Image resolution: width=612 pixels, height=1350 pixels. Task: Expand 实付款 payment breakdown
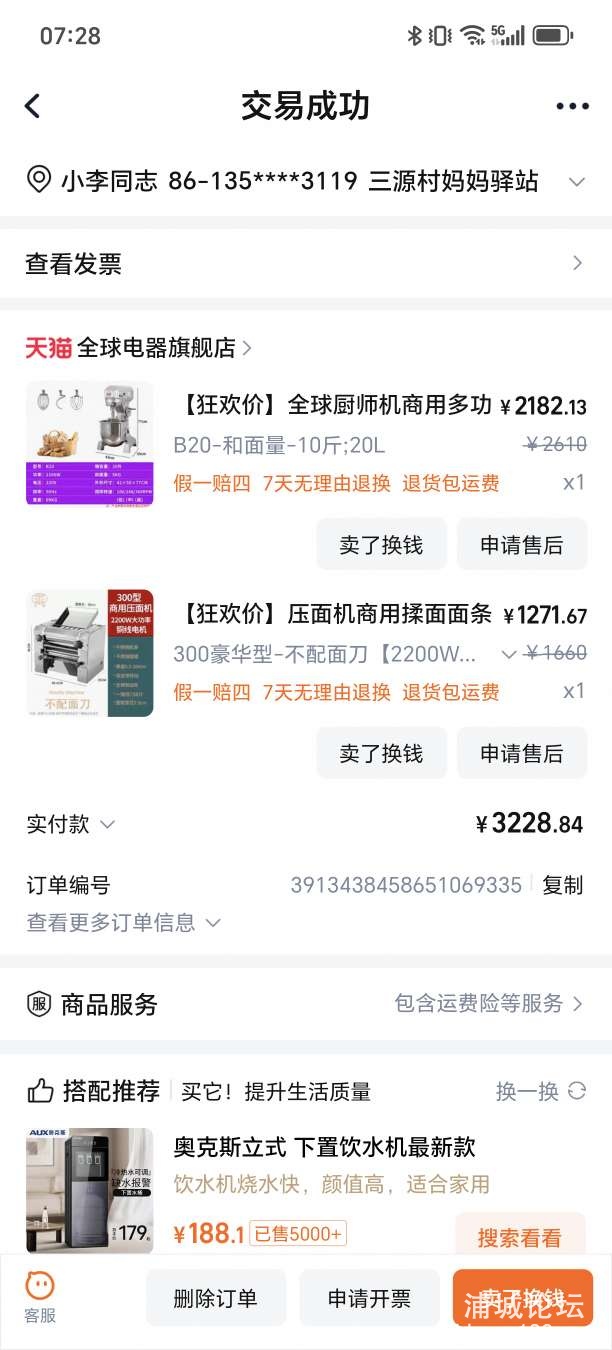point(72,824)
